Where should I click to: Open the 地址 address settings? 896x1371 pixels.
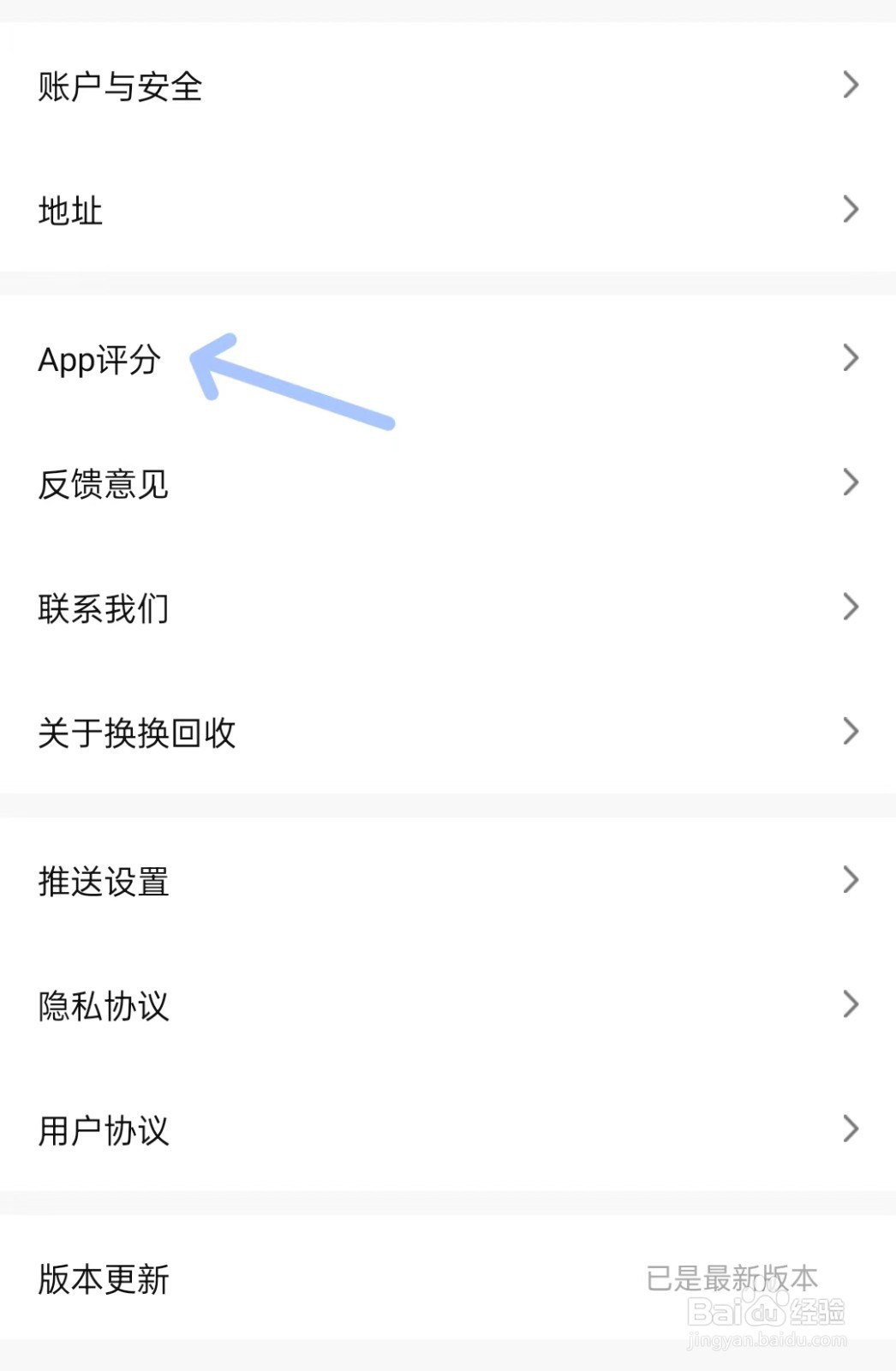pos(69,211)
